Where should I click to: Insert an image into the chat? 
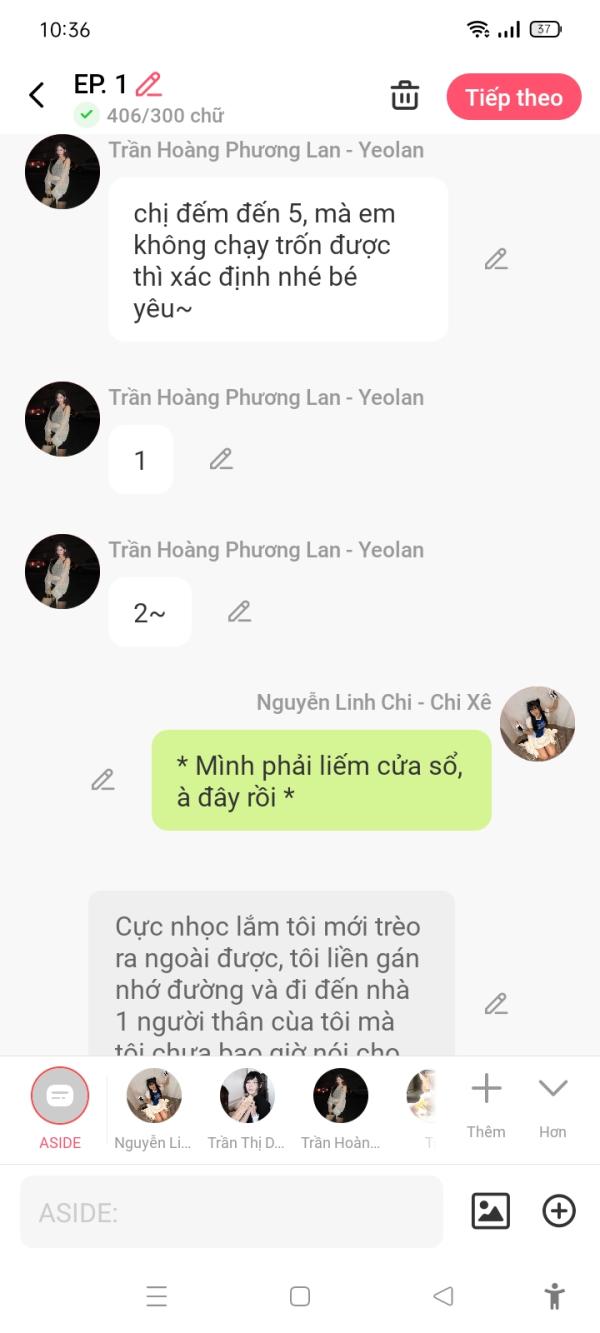(490, 1211)
